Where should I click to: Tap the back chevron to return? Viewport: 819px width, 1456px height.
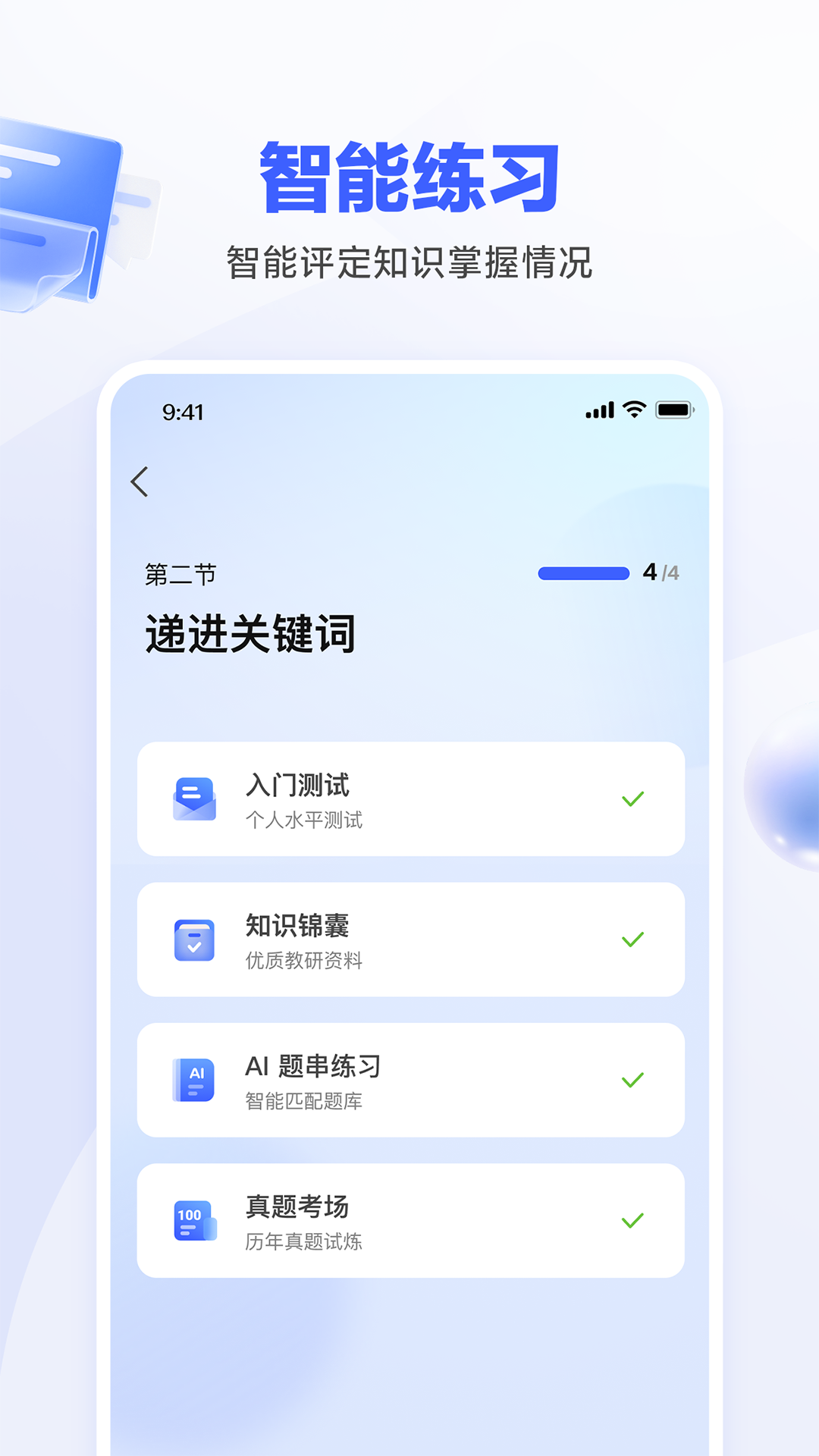coord(140,480)
